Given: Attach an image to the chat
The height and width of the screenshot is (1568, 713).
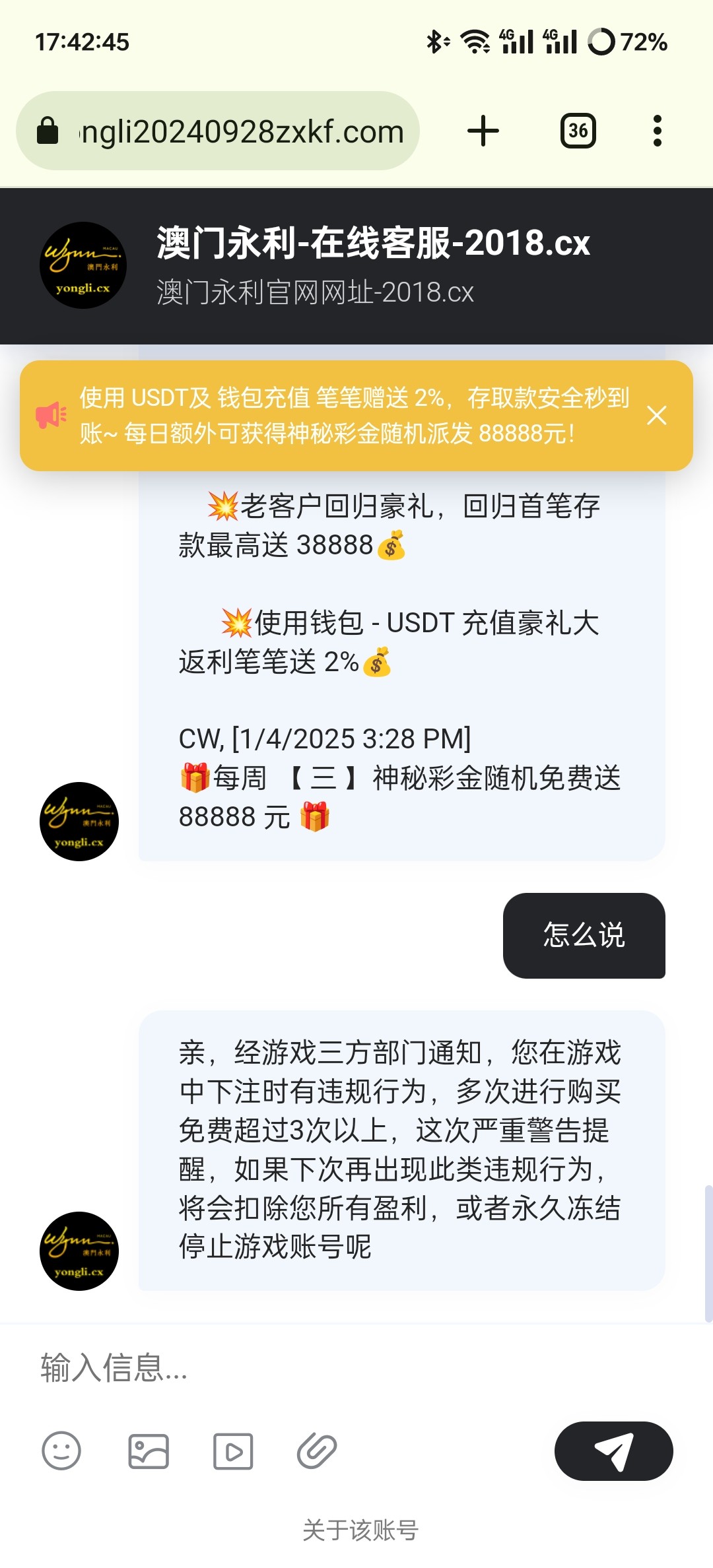Looking at the screenshot, I should [x=149, y=1451].
